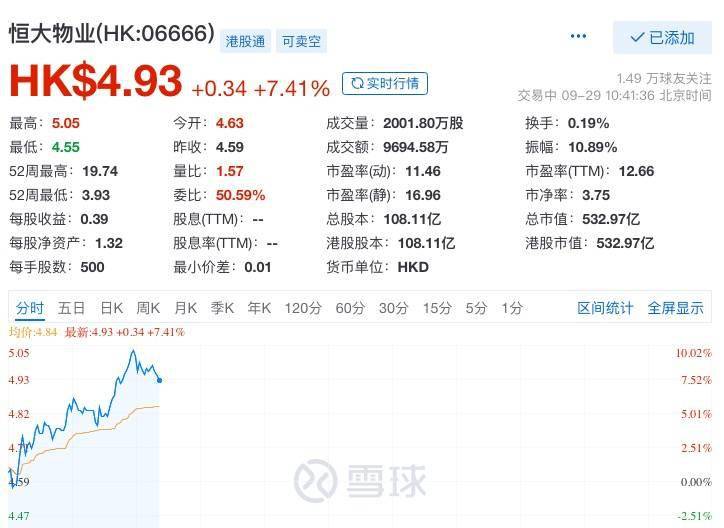
Task: Select the 分时 chart tab
Action: (30, 308)
